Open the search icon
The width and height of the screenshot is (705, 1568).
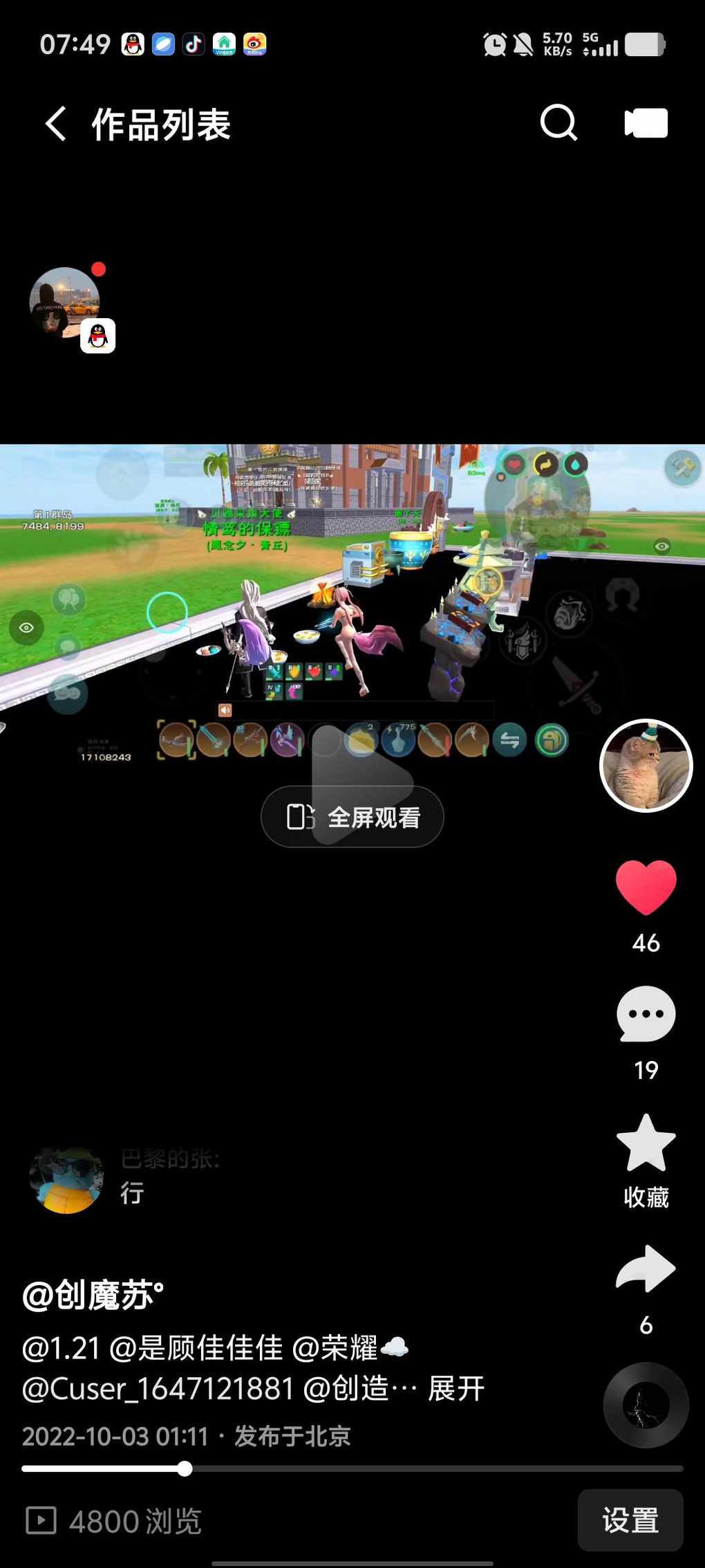click(x=558, y=123)
